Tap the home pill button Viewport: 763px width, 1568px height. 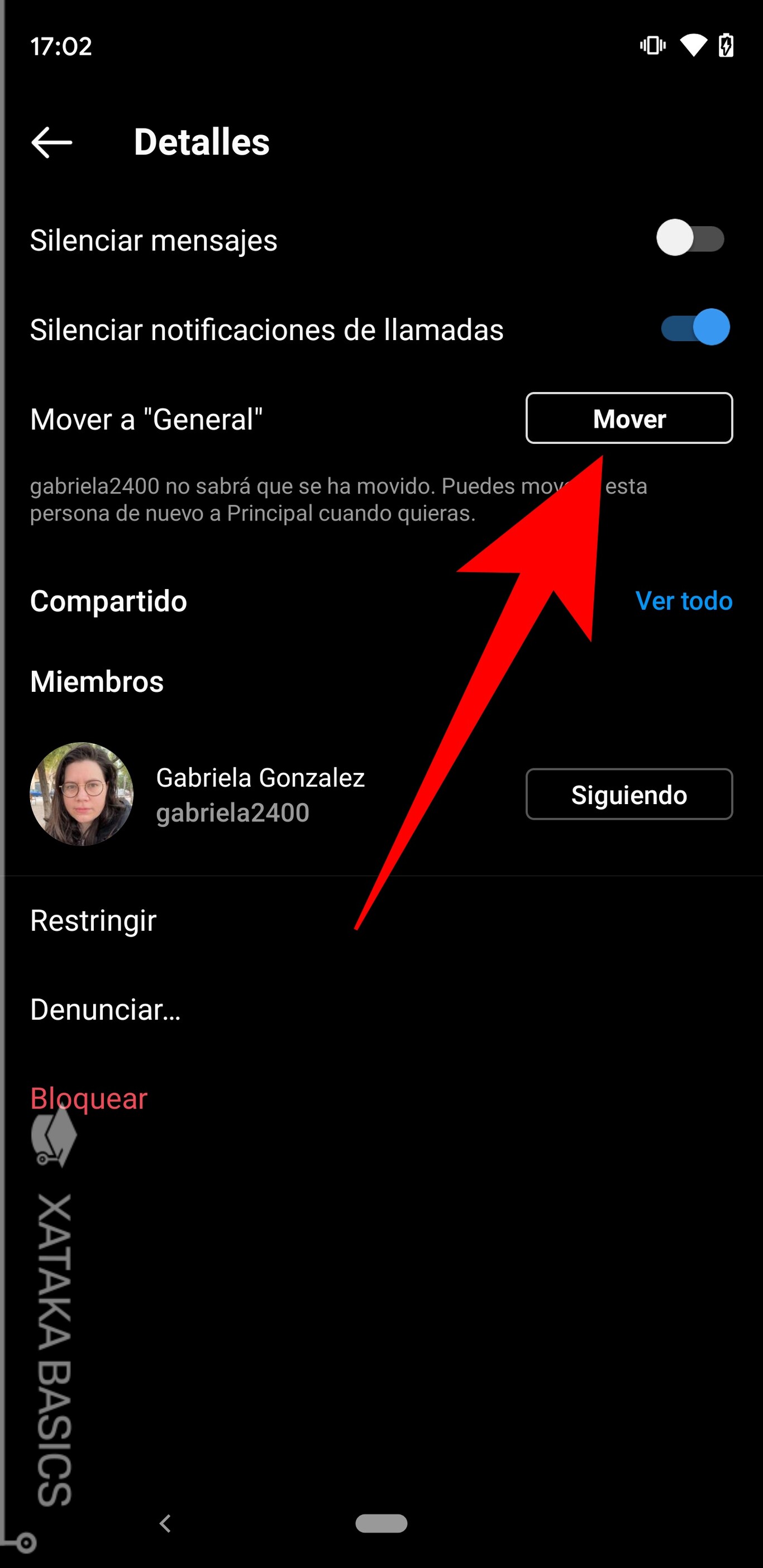[381, 1523]
